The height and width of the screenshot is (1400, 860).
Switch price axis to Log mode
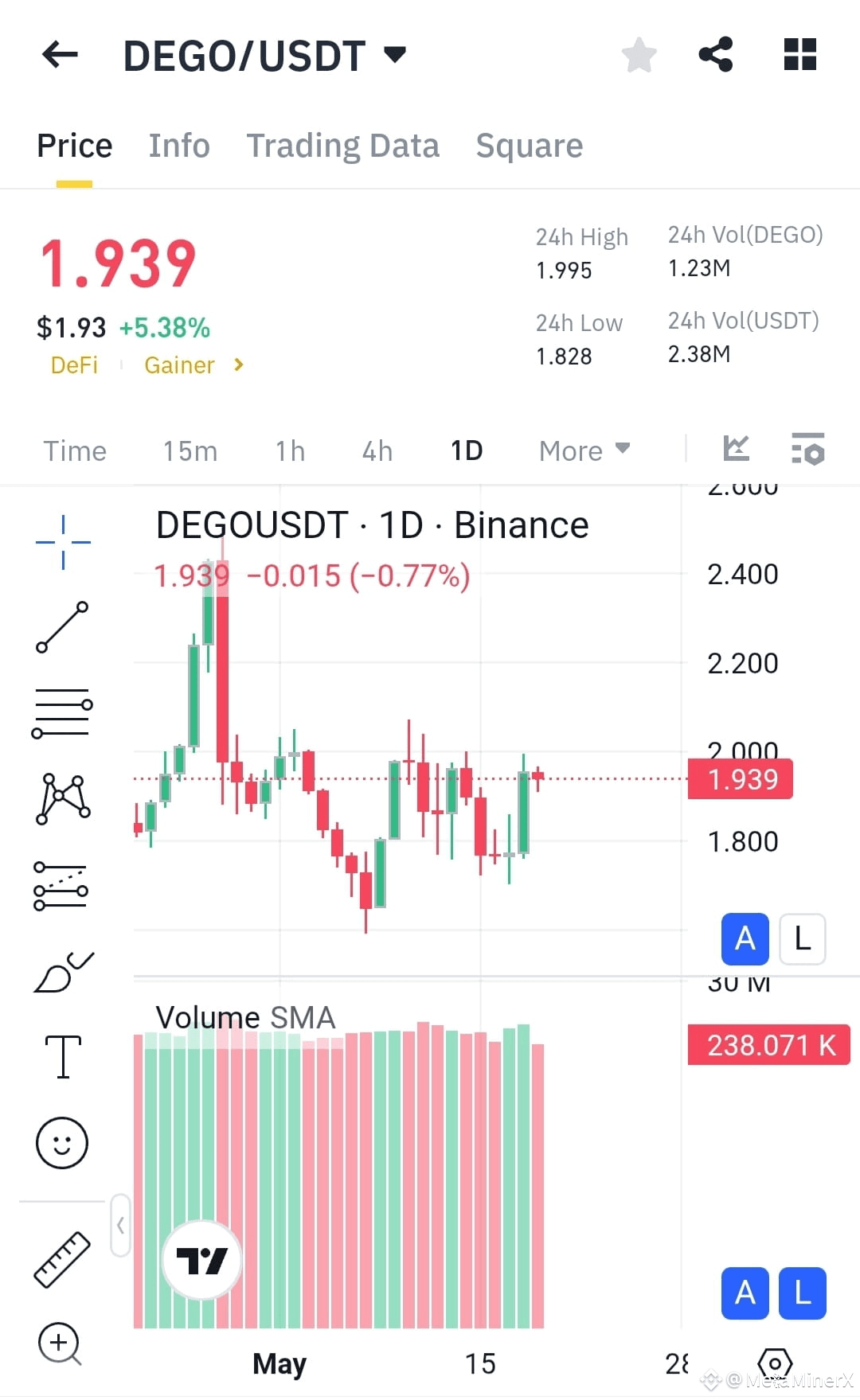tap(801, 939)
